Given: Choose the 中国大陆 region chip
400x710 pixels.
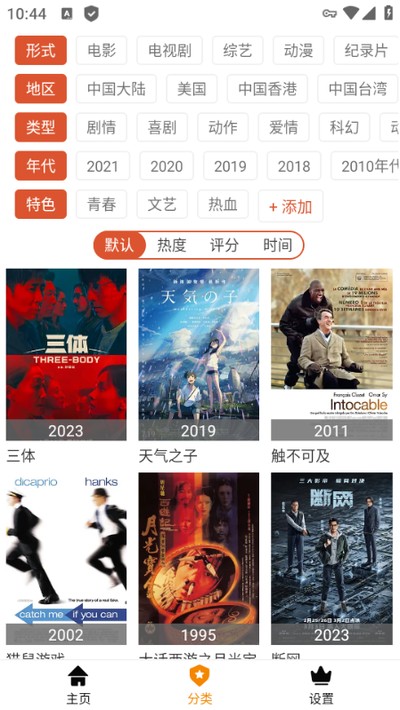Looking at the screenshot, I should [x=116, y=89].
